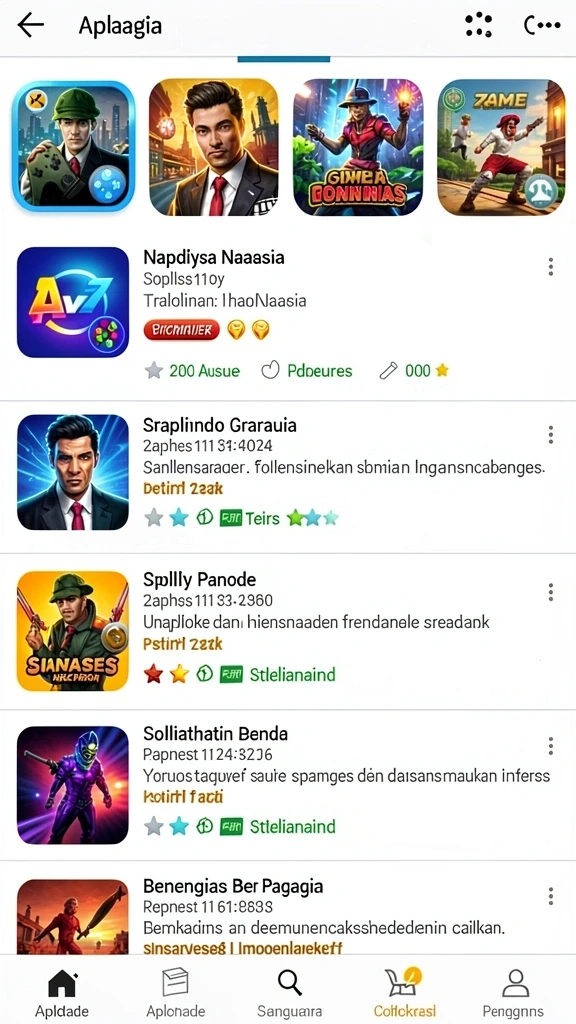Open more options for Solliathatin Benda
This screenshot has height=1024, width=576.
coord(551,746)
